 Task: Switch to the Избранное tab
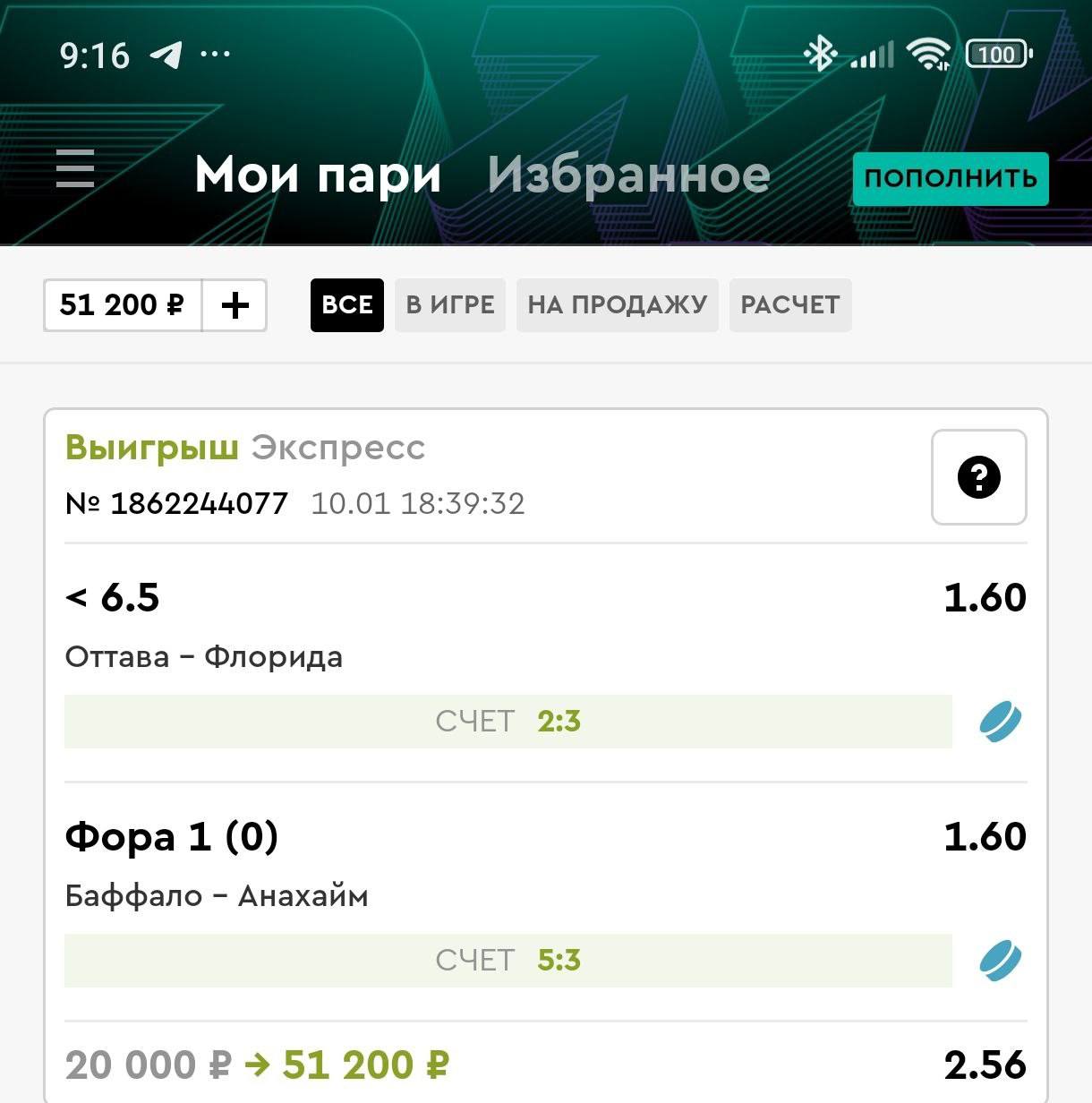(x=628, y=175)
